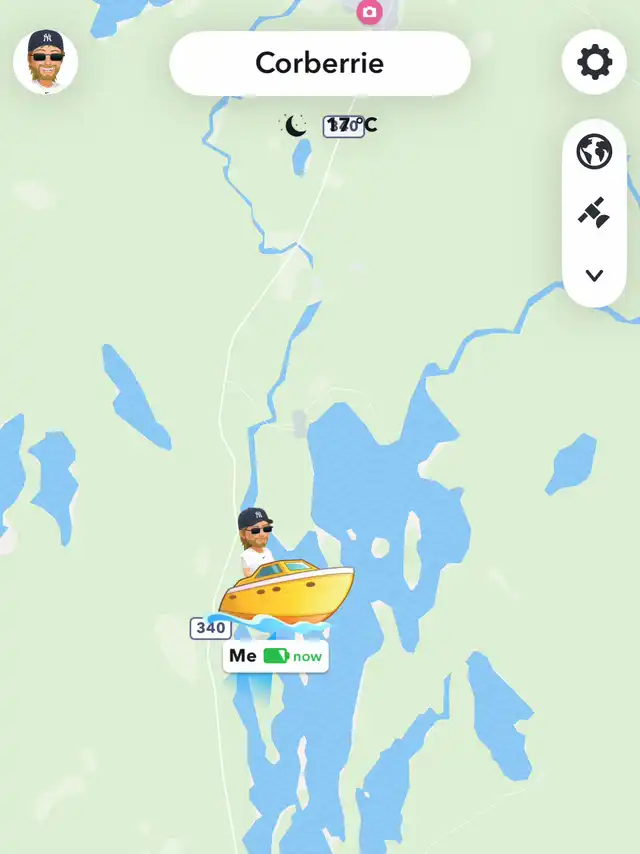Enable the satellite map layer
640x854 pixels.
click(594, 213)
